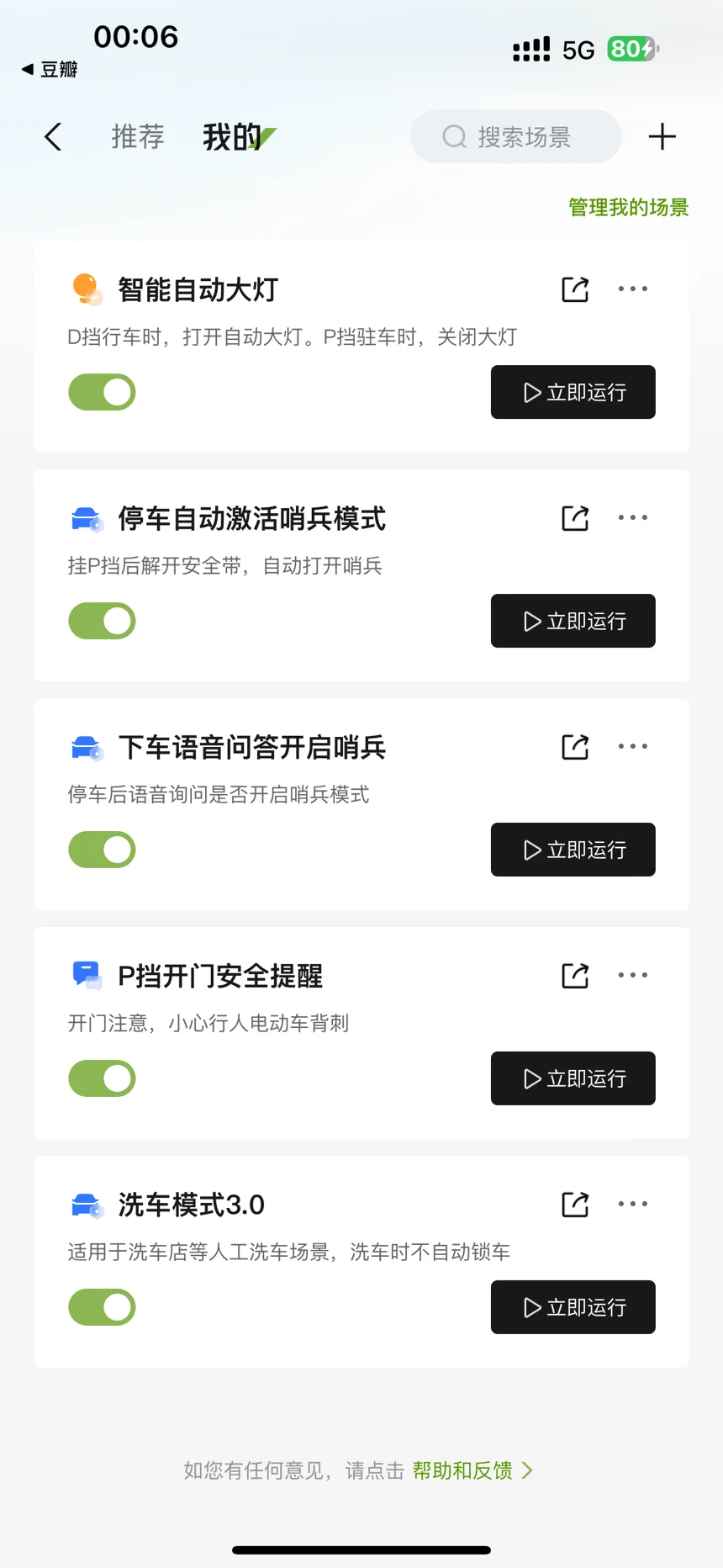723x1568 pixels.
Task: Turn off the 下车语音问答开启哨兵 toggle
Action: pyautogui.click(x=102, y=850)
